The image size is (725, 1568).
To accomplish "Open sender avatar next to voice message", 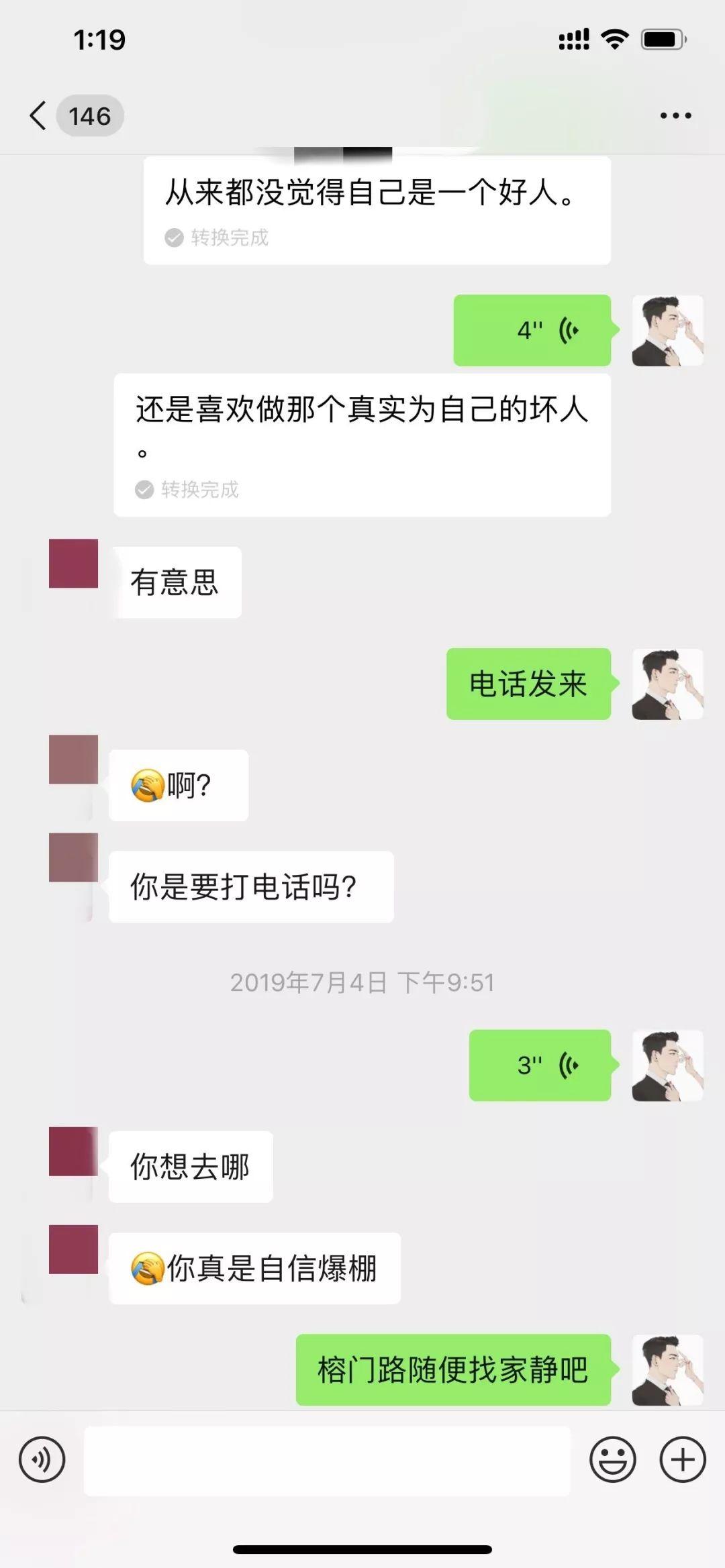I will 667,330.
